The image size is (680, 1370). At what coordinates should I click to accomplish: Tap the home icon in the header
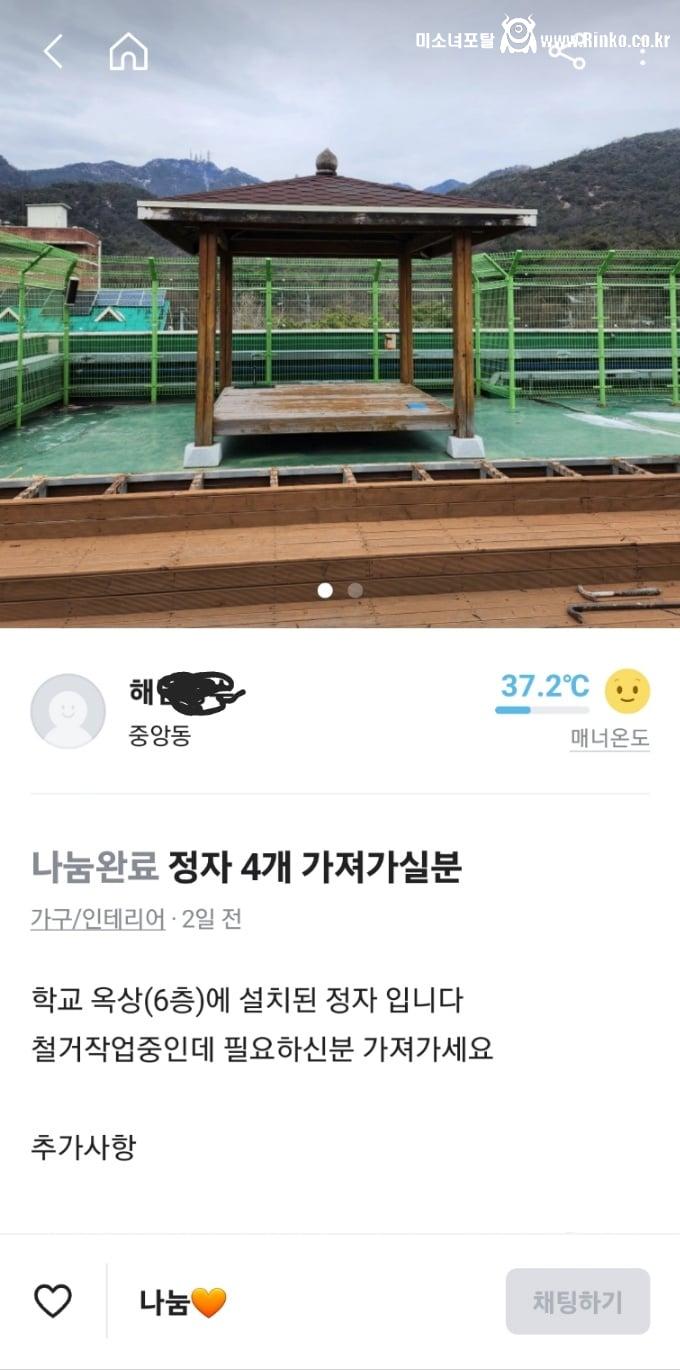click(128, 51)
